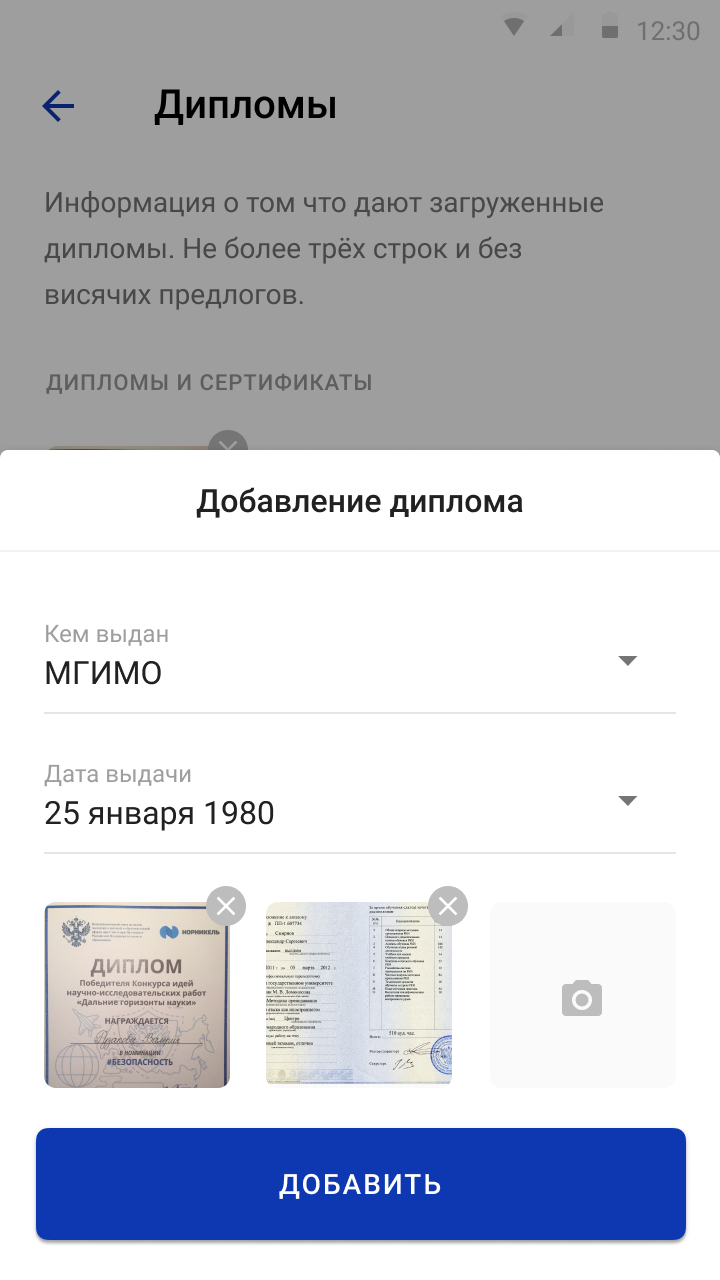
Task: Go back from the Дипломы screen
Action: 58,106
